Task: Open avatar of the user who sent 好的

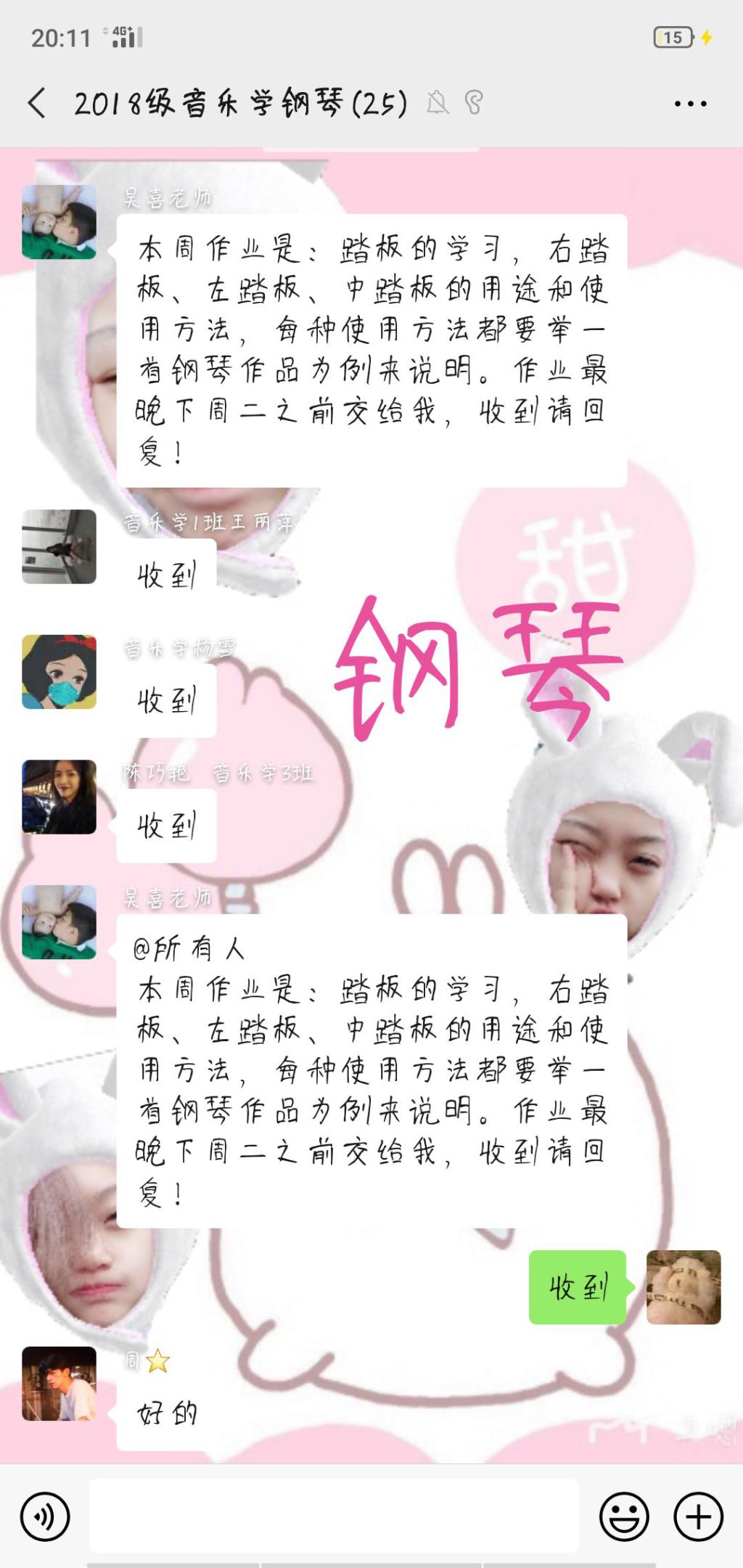Action: click(59, 1384)
